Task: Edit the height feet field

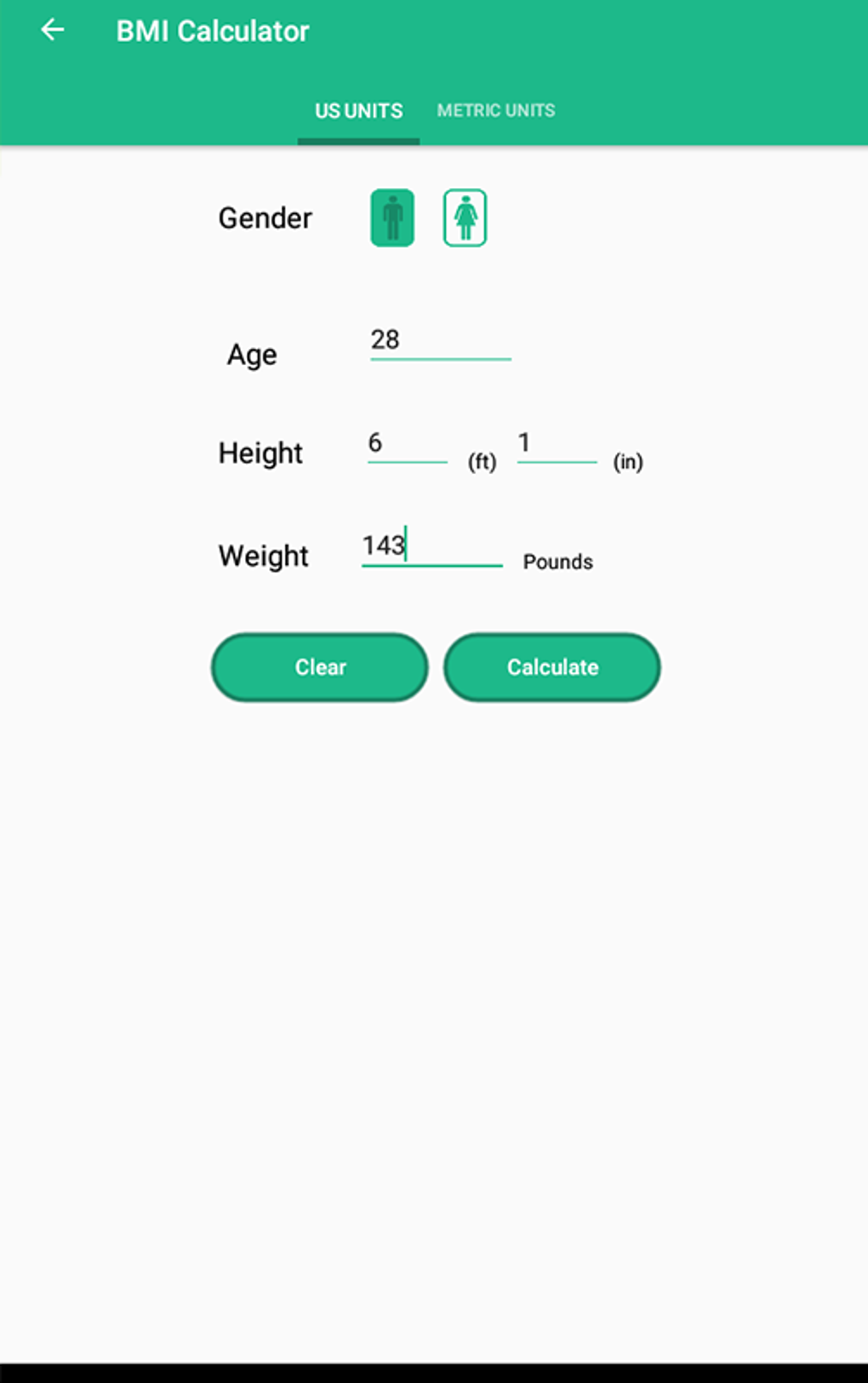Action: pyautogui.click(x=407, y=445)
